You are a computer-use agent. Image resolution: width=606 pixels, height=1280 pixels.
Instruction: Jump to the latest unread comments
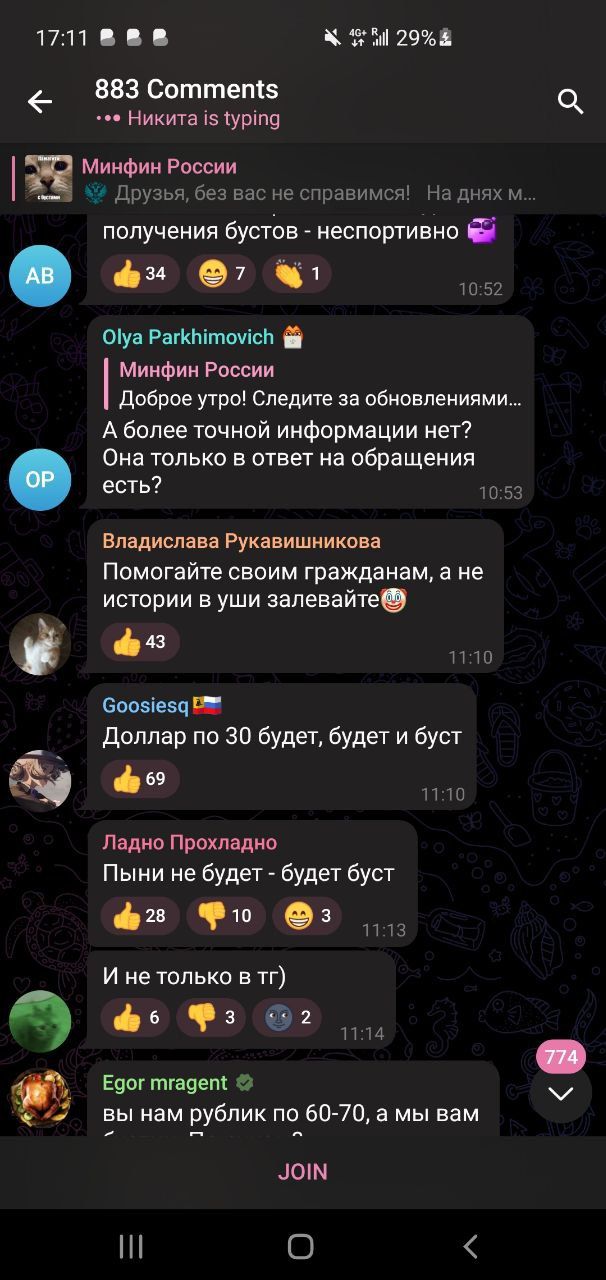pos(561,1093)
